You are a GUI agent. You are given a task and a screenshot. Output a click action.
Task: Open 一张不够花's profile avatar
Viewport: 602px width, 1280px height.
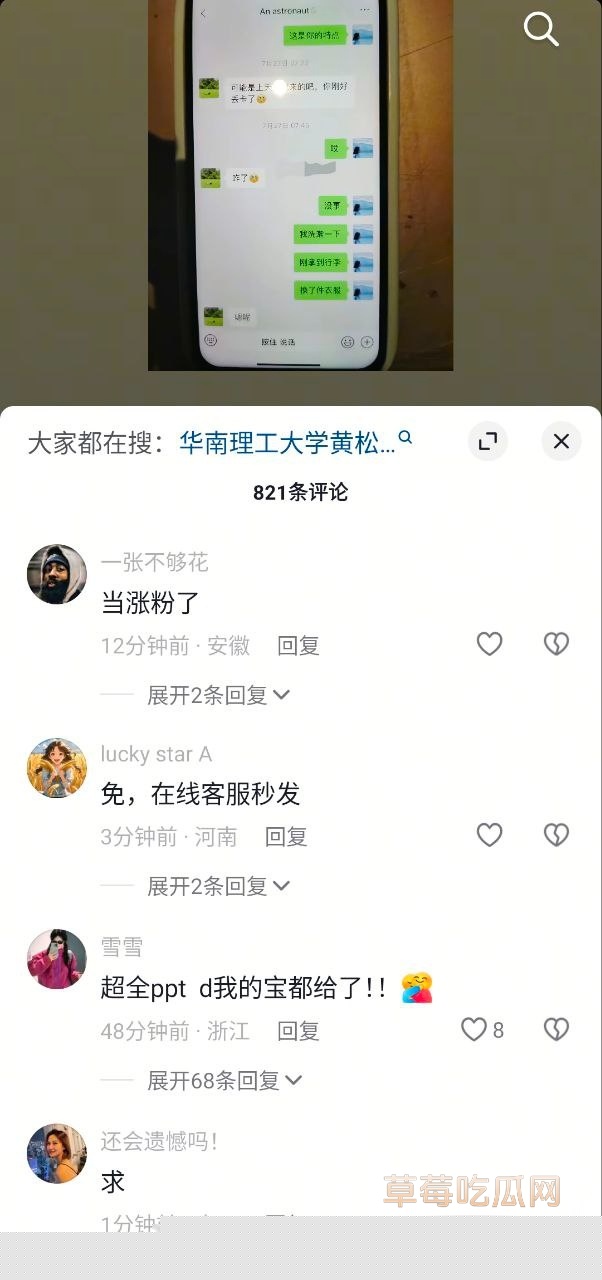click(x=57, y=574)
